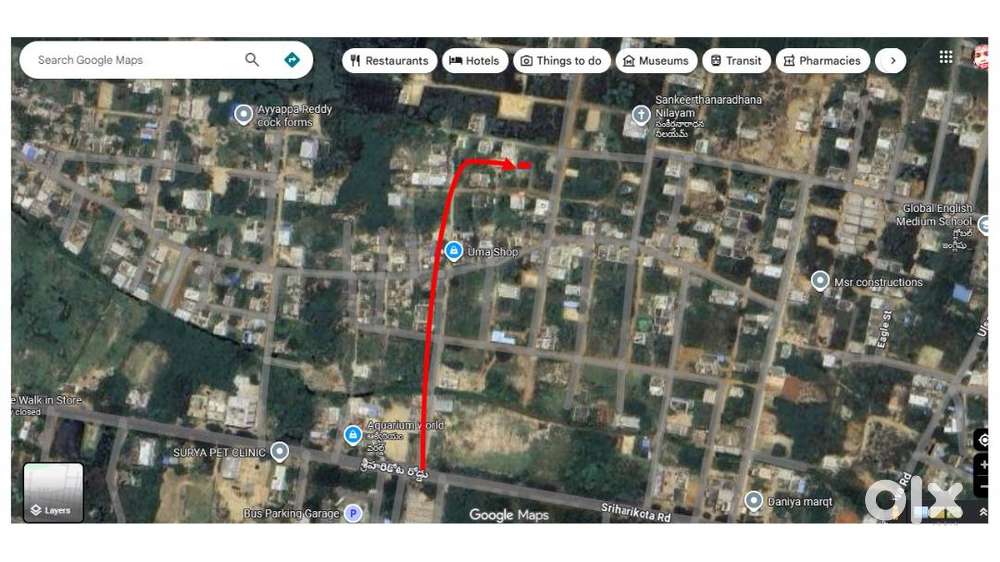Select the Museums chip
Image resolution: width=1000 pixels, height=562 pixels.
(x=656, y=61)
